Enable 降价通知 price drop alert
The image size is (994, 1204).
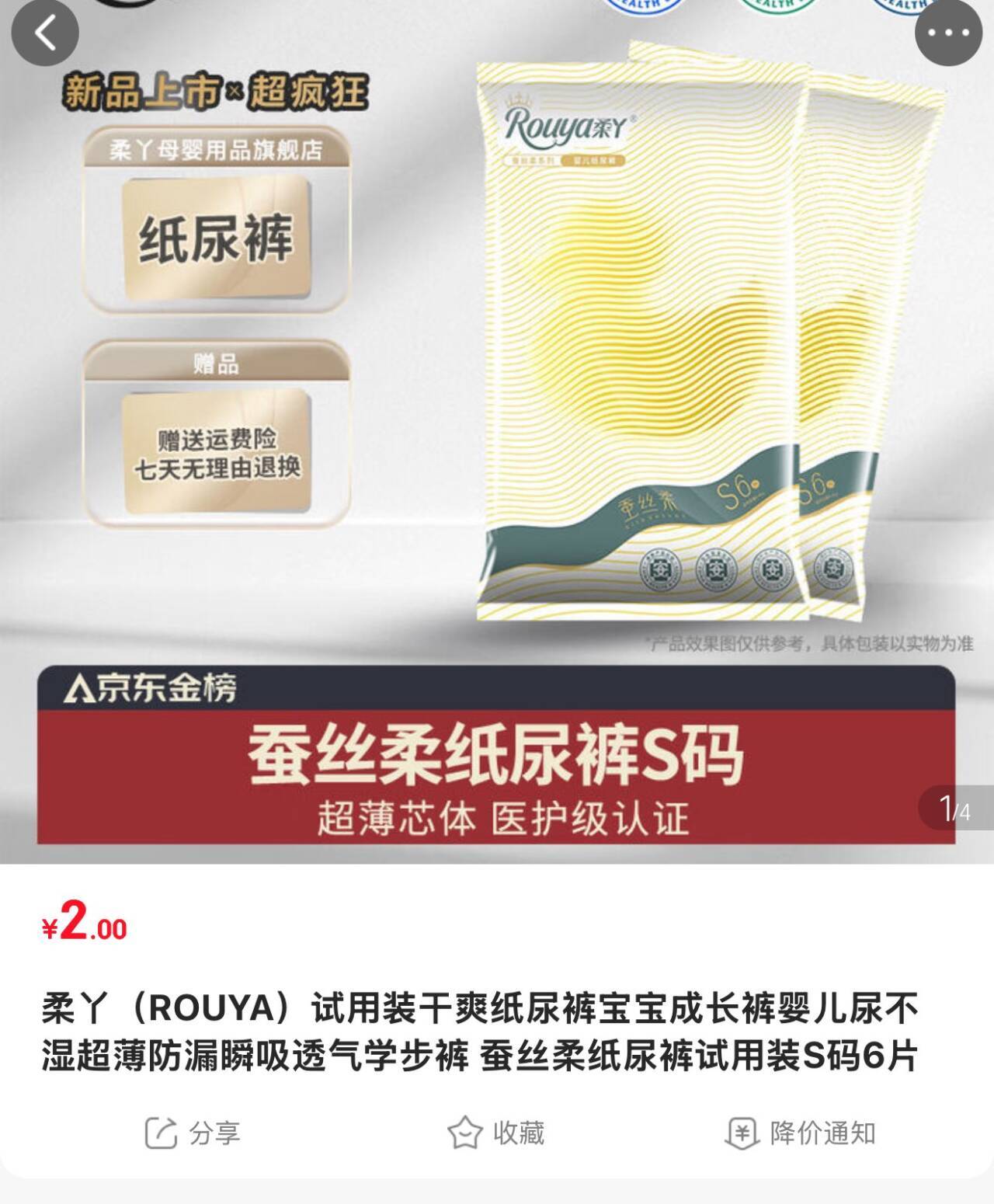(799, 1133)
